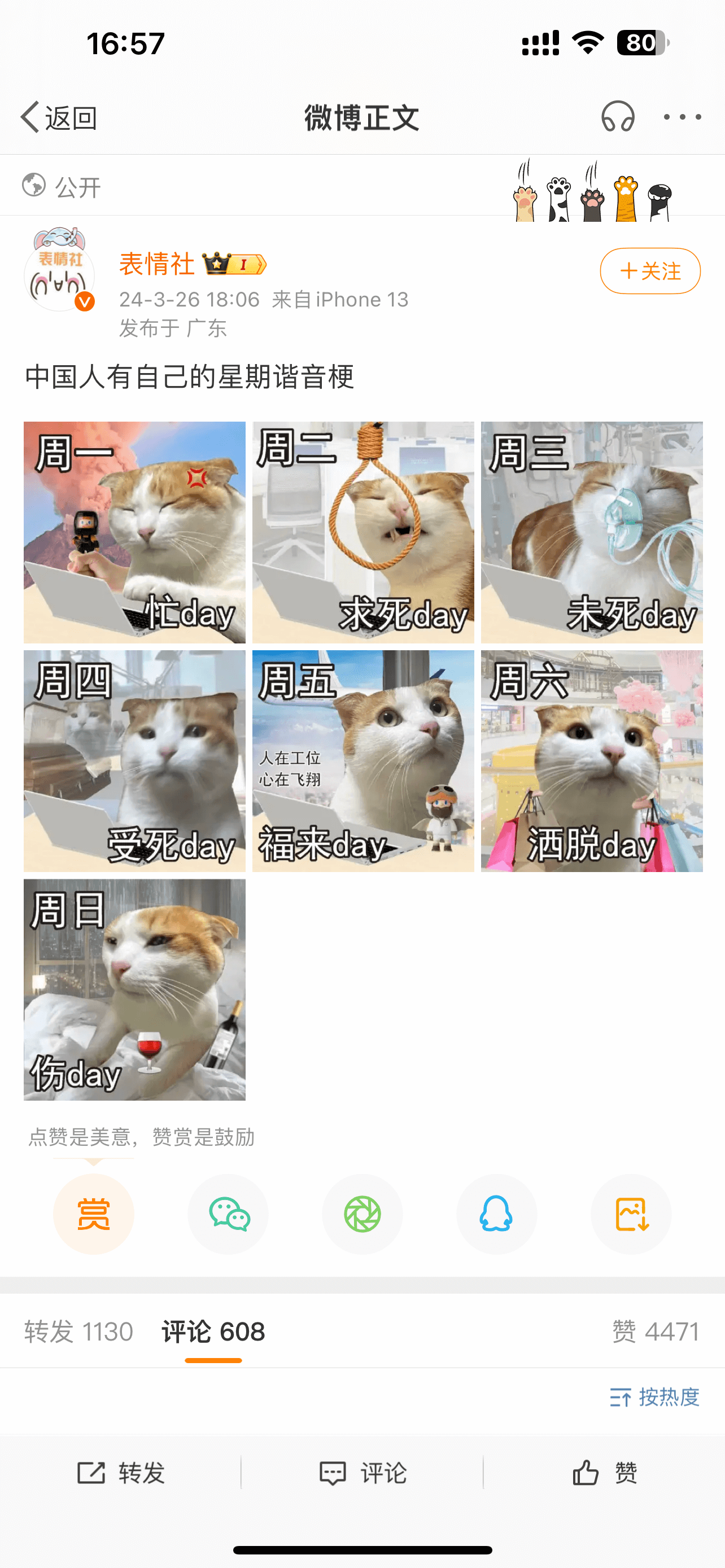
Task: Share the post via WeChat icon
Action: tap(228, 1214)
